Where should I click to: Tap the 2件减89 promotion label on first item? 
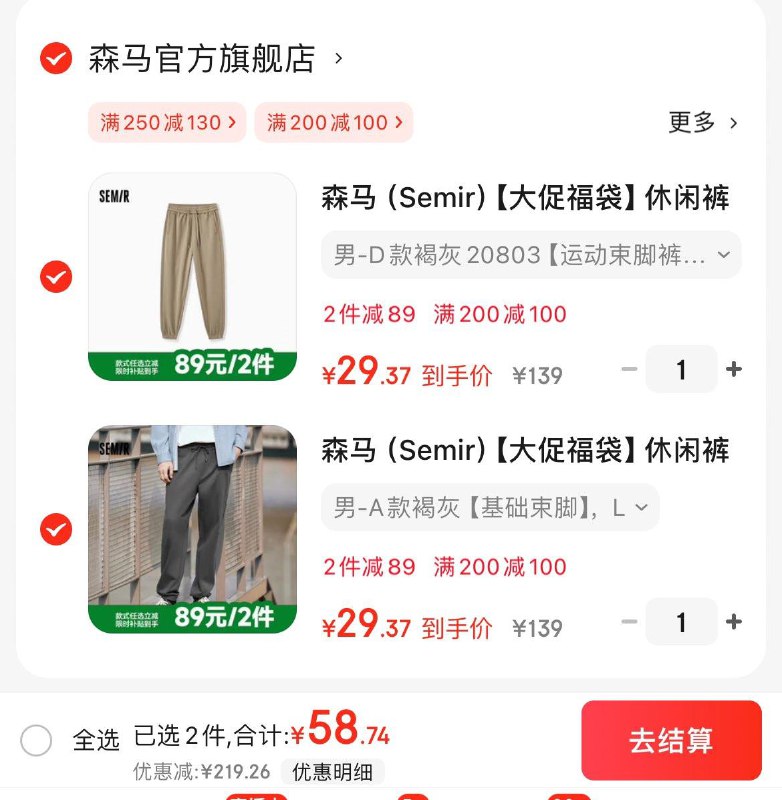pos(372,315)
